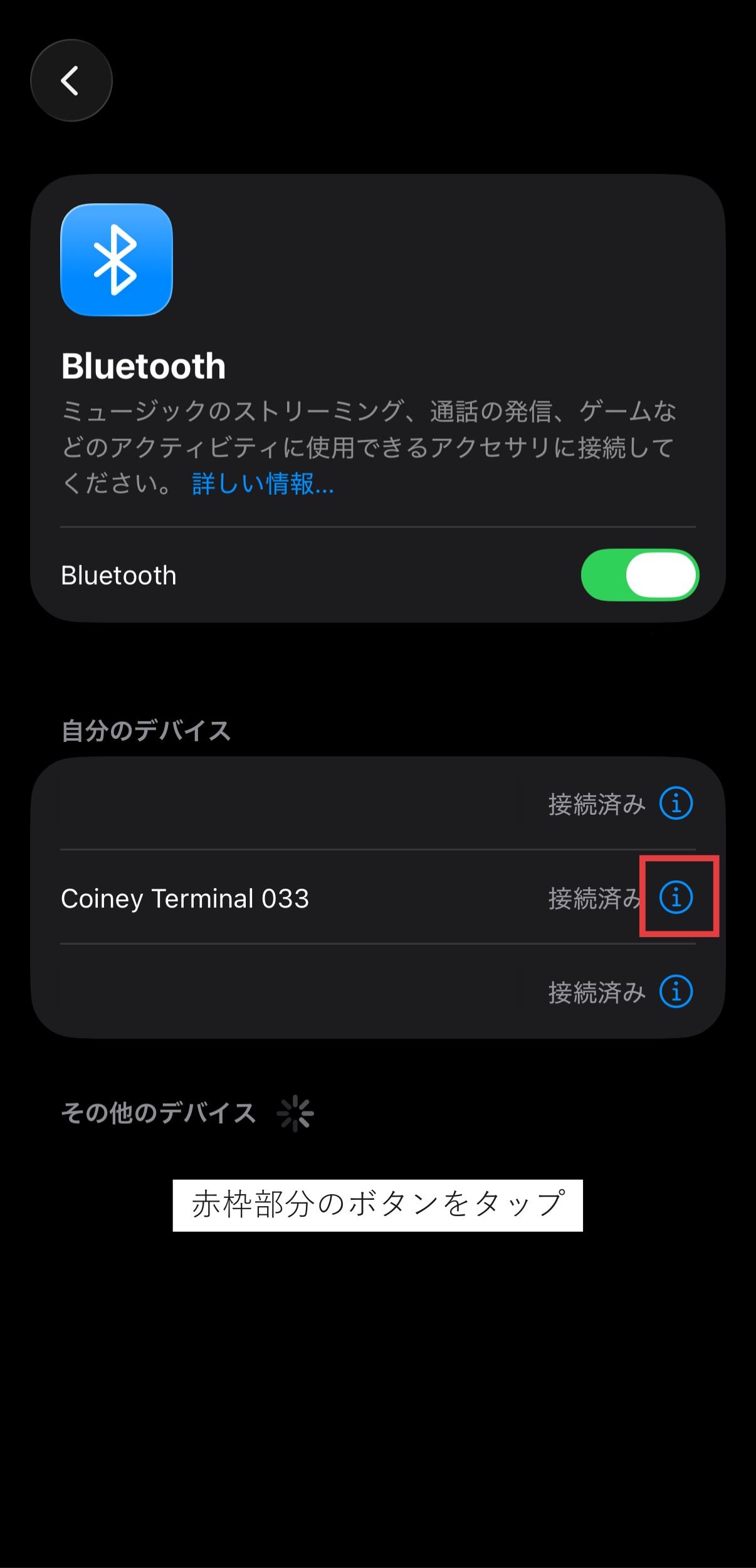Go back to the previous settings page
The width and height of the screenshot is (756, 1568).
click(71, 80)
